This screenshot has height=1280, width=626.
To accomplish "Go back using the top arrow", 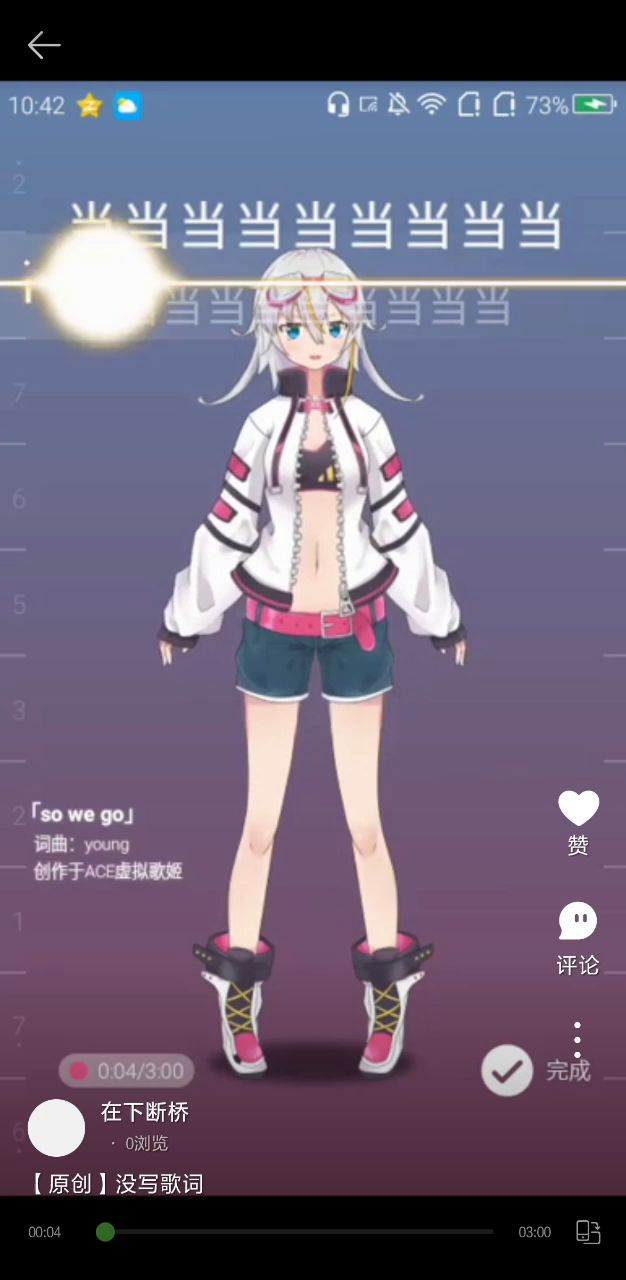I will (x=44, y=45).
